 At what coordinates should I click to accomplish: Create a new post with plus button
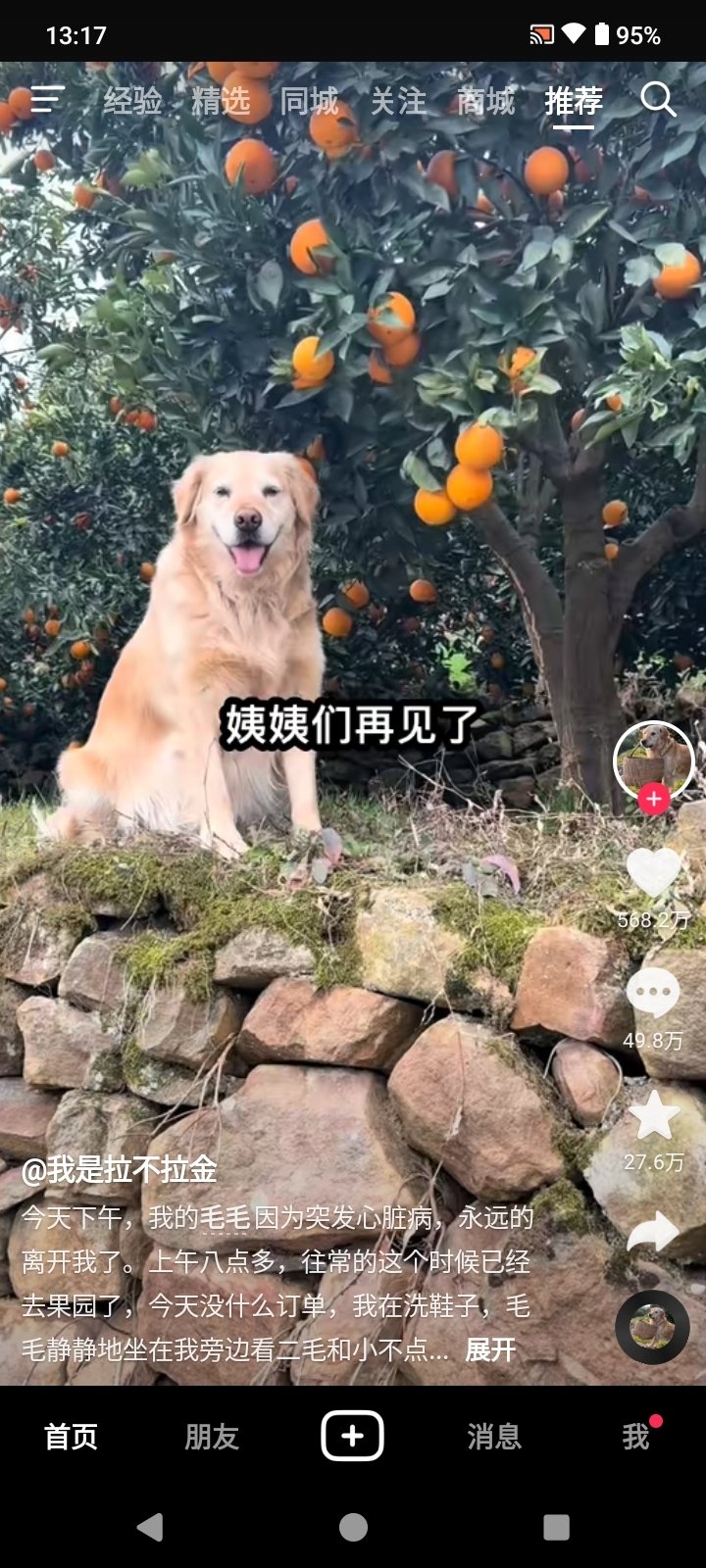353,1436
